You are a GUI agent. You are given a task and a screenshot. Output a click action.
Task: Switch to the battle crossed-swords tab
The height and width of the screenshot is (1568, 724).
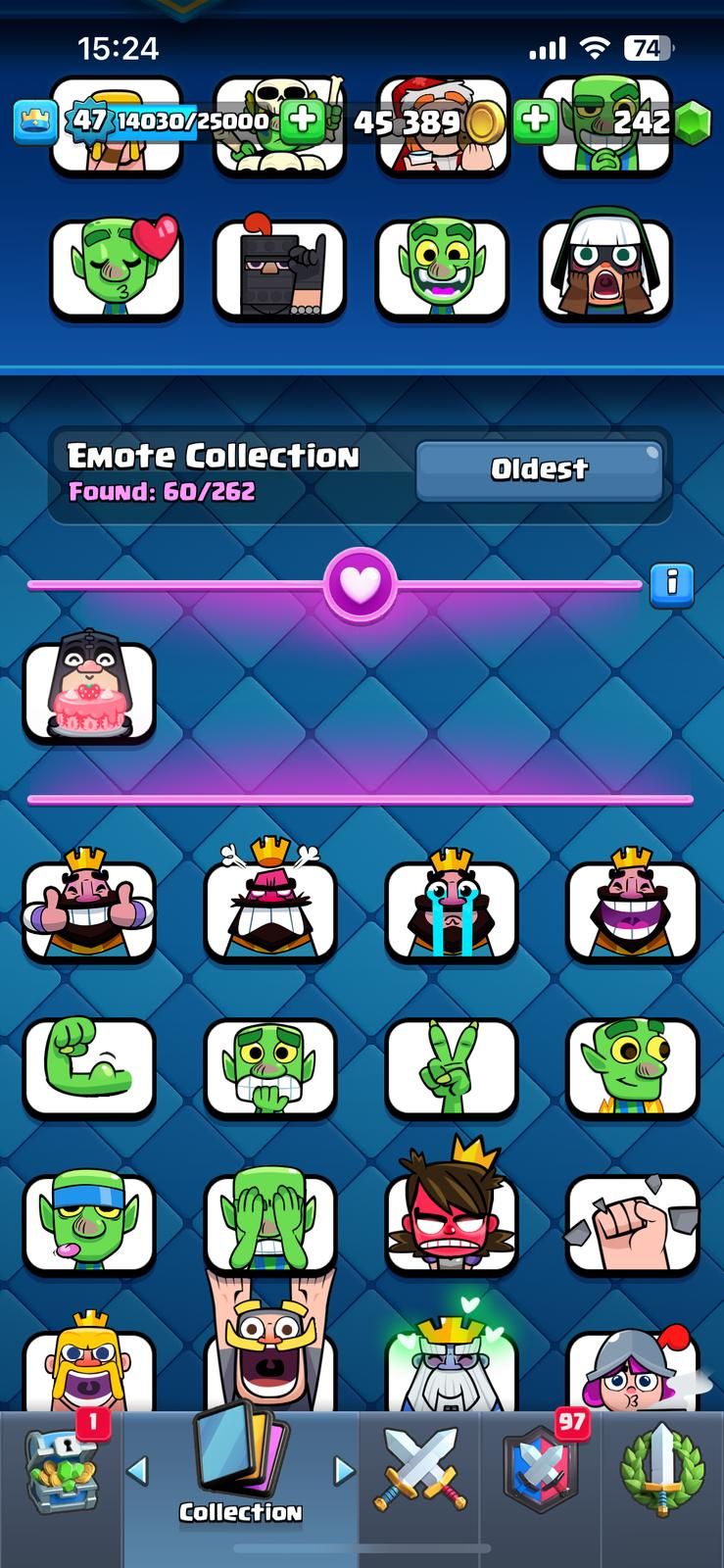418,1470
